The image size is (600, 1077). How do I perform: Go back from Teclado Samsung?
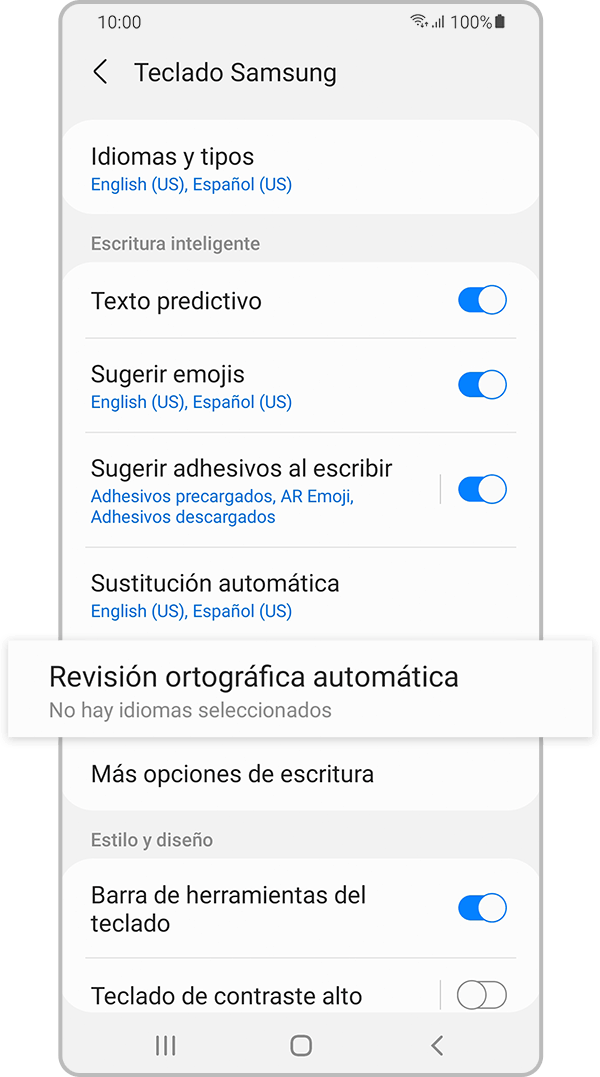pyautogui.click(x=101, y=72)
